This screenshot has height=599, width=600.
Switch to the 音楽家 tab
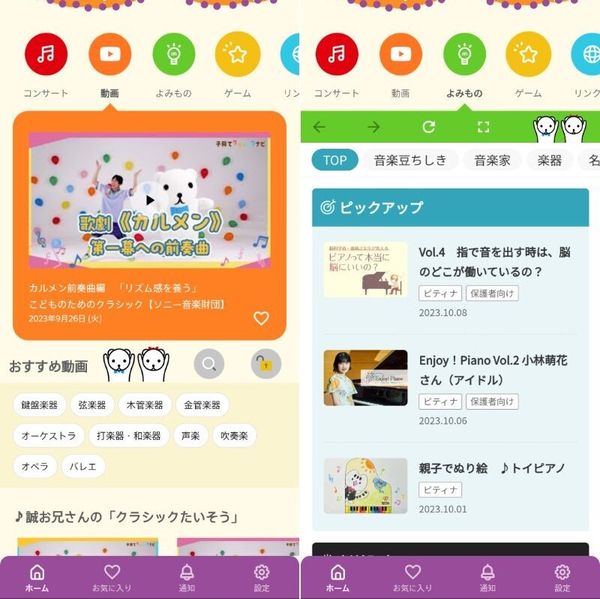tap(492, 160)
